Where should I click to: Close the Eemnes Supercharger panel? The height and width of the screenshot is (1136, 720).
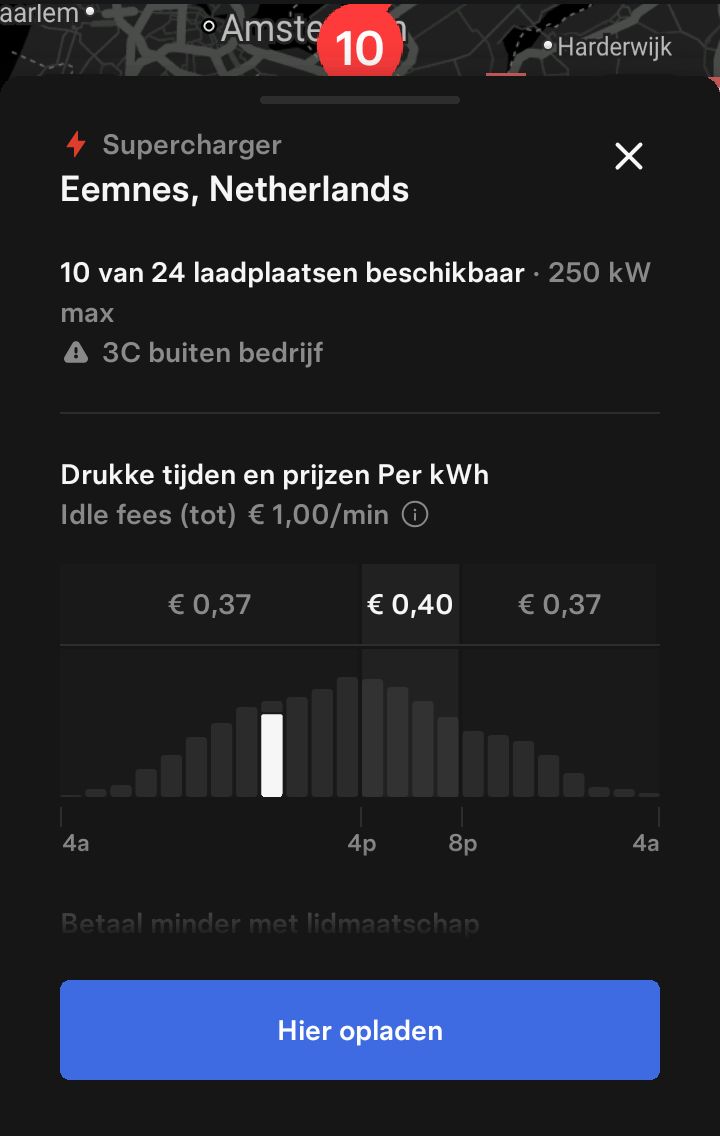pyautogui.click(x=629, y=156)
